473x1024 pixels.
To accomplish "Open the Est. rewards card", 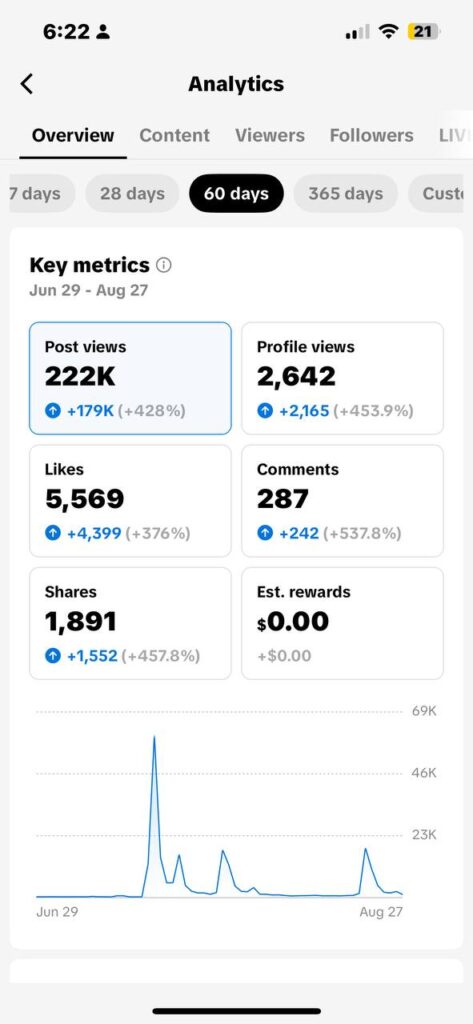I will point(342,624).
